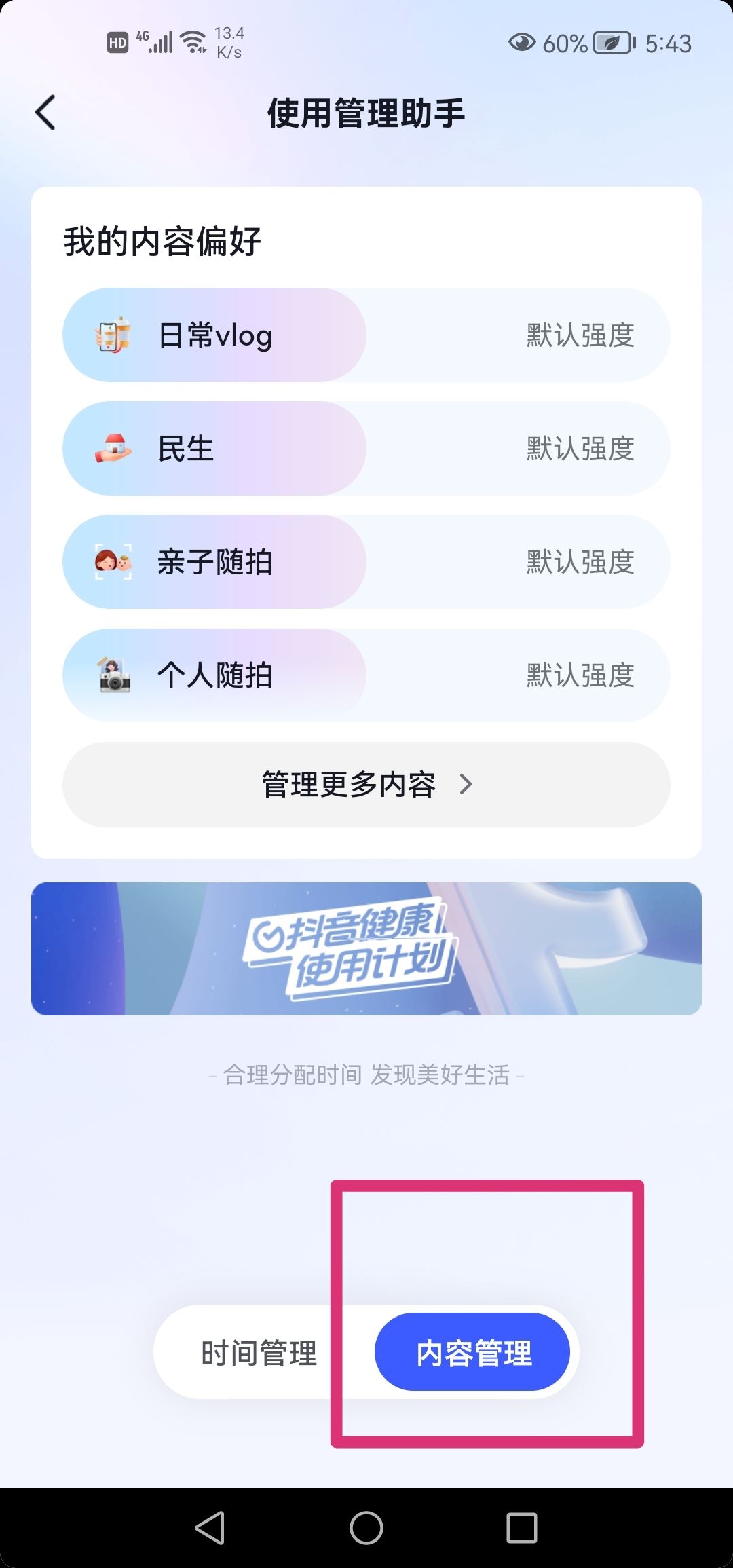
Task: Open 默认强度 options for 日常vlog
Action: [580, 335]
